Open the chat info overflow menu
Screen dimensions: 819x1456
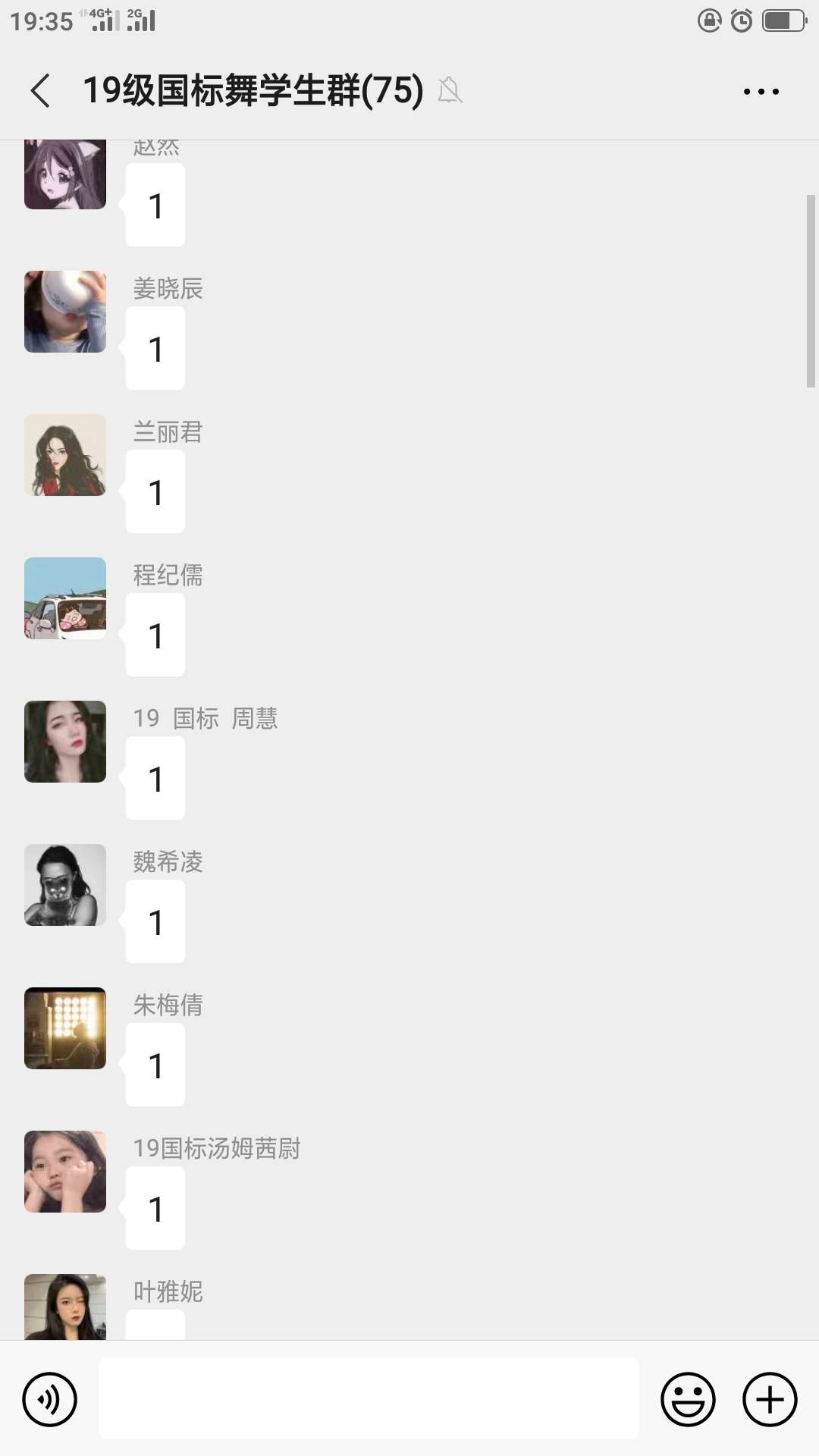(x=761, y=91)
